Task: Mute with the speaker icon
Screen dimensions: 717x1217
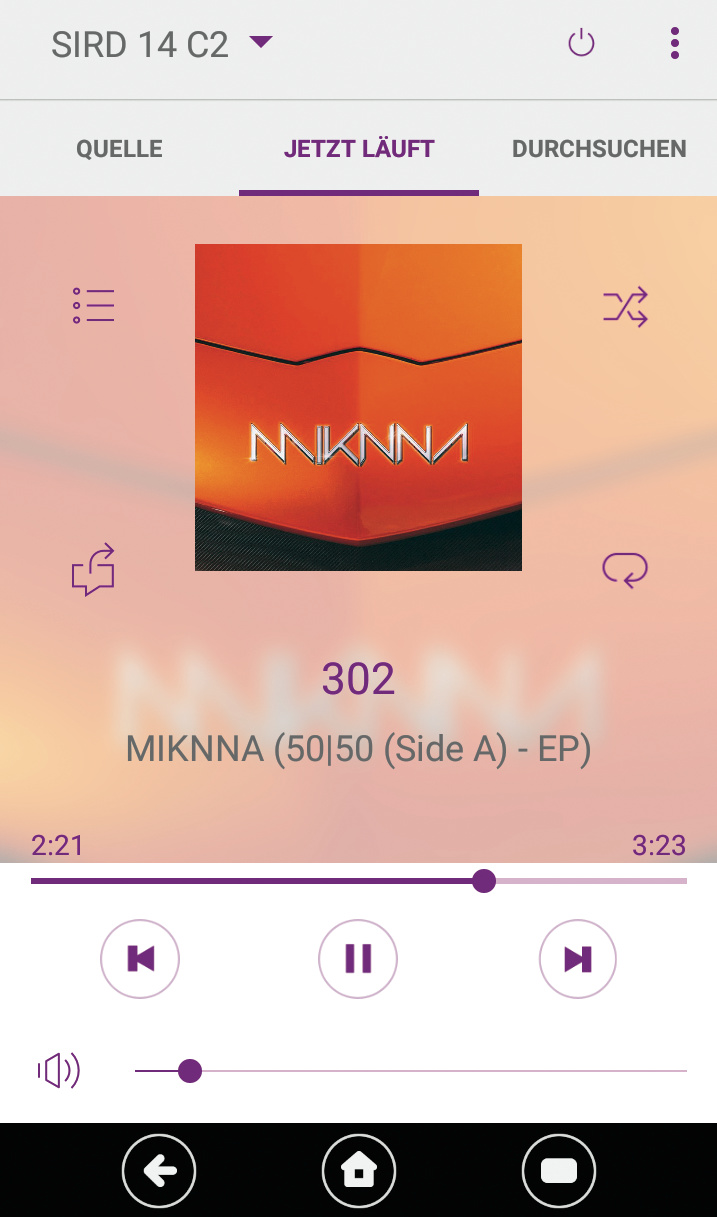Action: pyautogui.click(x=59, y=1071)
